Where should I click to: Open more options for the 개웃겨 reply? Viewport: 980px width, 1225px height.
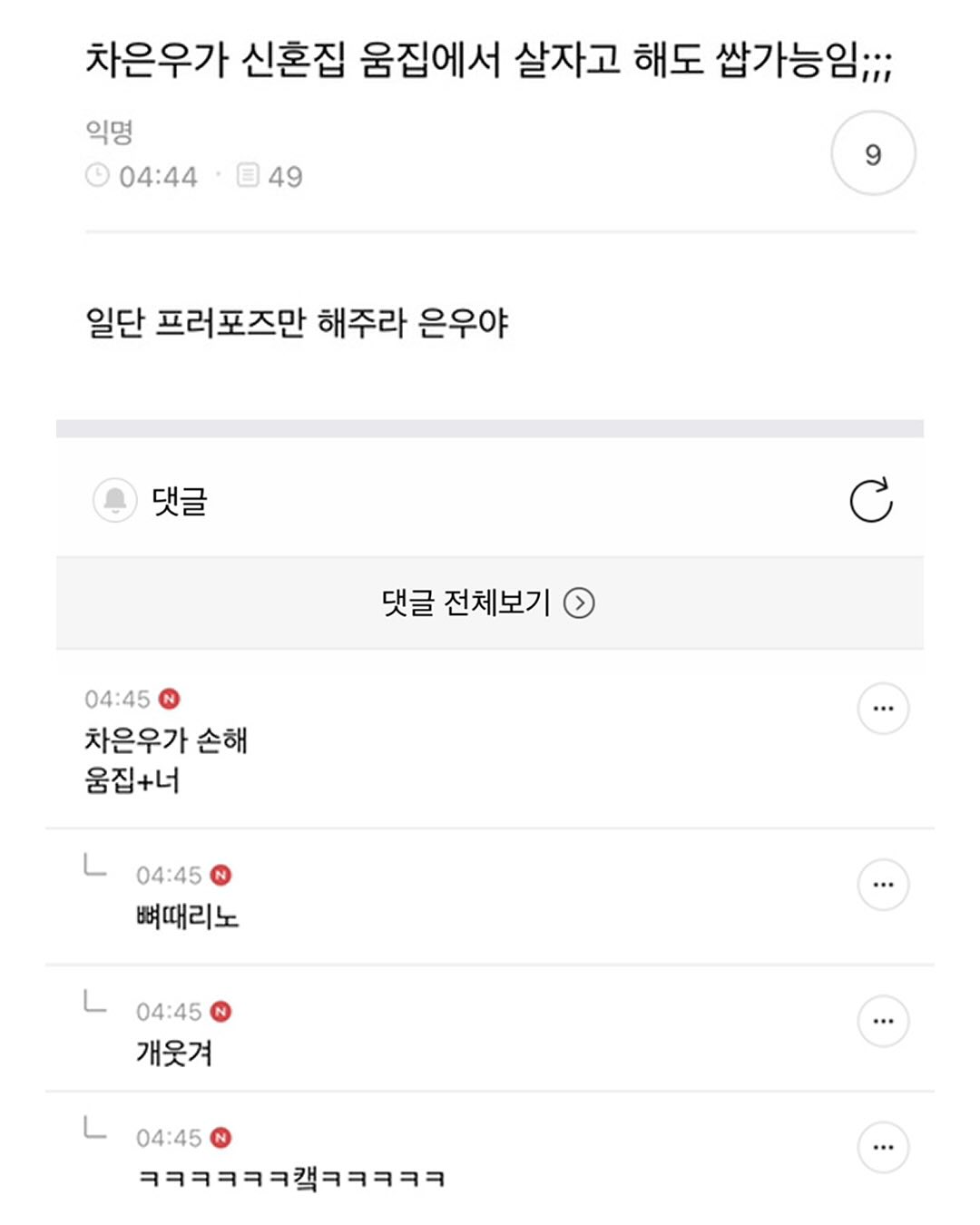coord(883,1020)
